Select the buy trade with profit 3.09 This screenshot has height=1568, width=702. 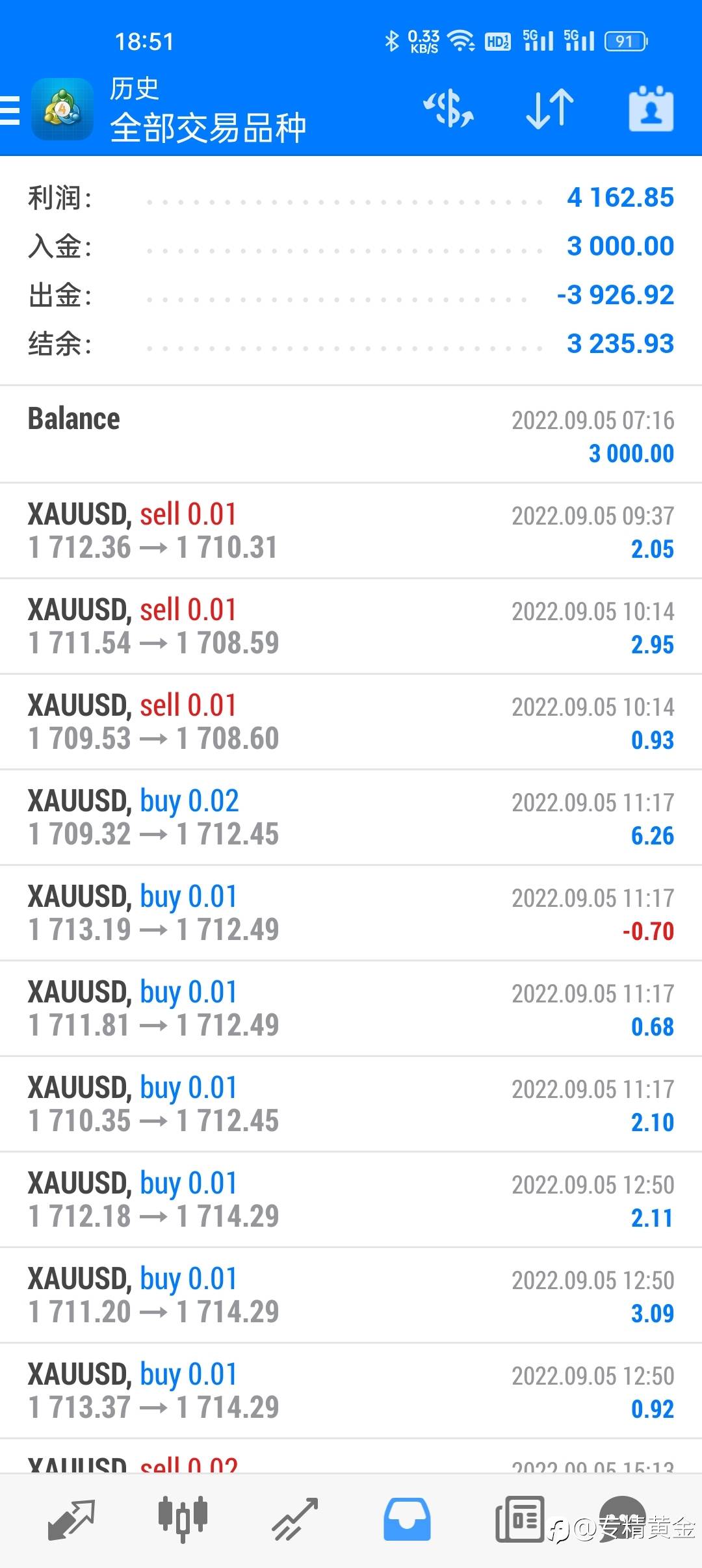point(351,1295)
